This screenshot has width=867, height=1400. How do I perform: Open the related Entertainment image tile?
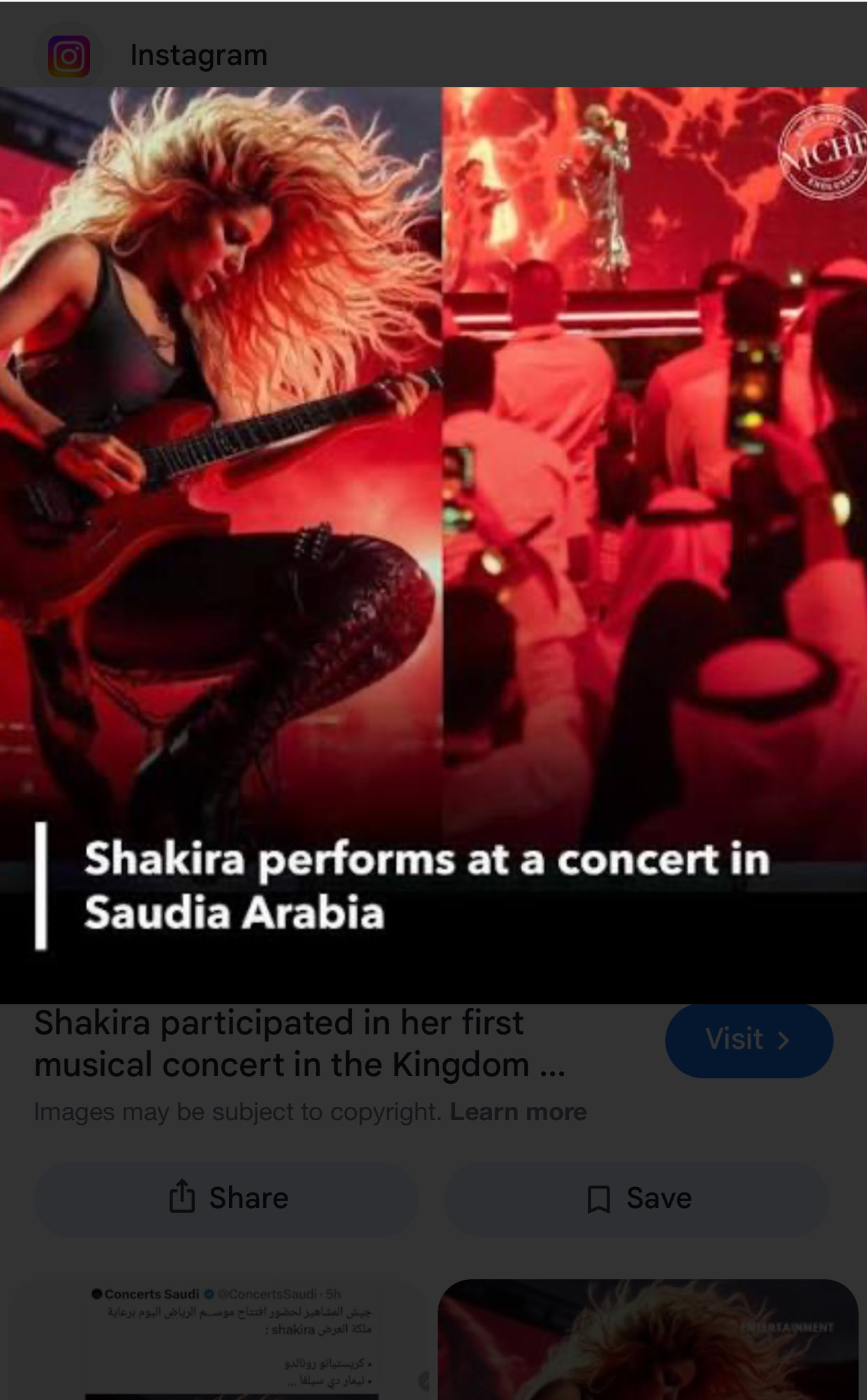pos(647,1340)
